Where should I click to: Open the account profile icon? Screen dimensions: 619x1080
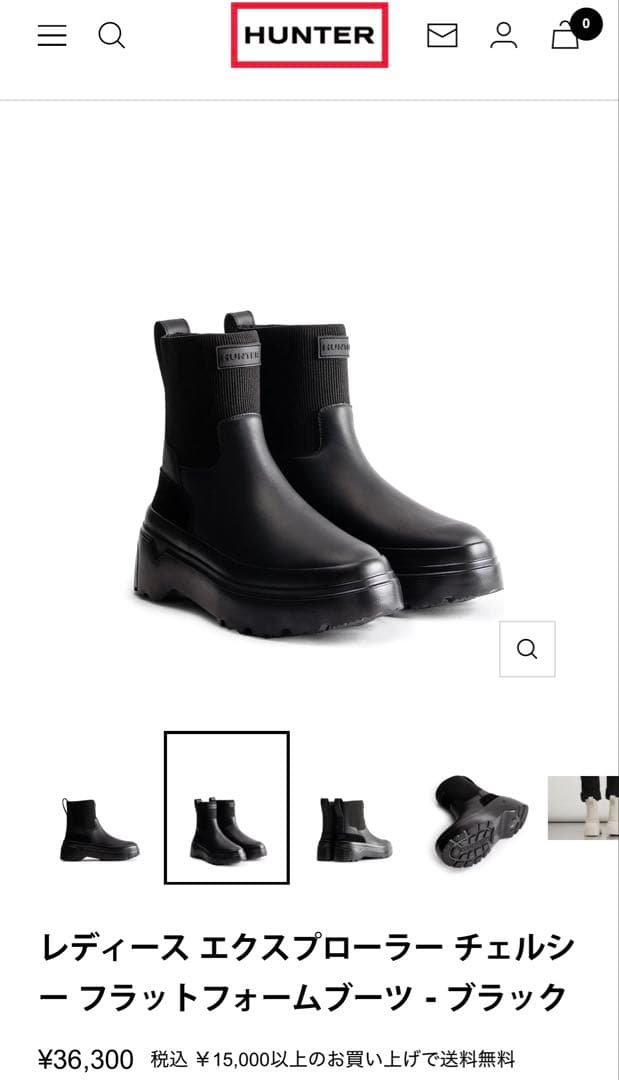click(504, 36)
